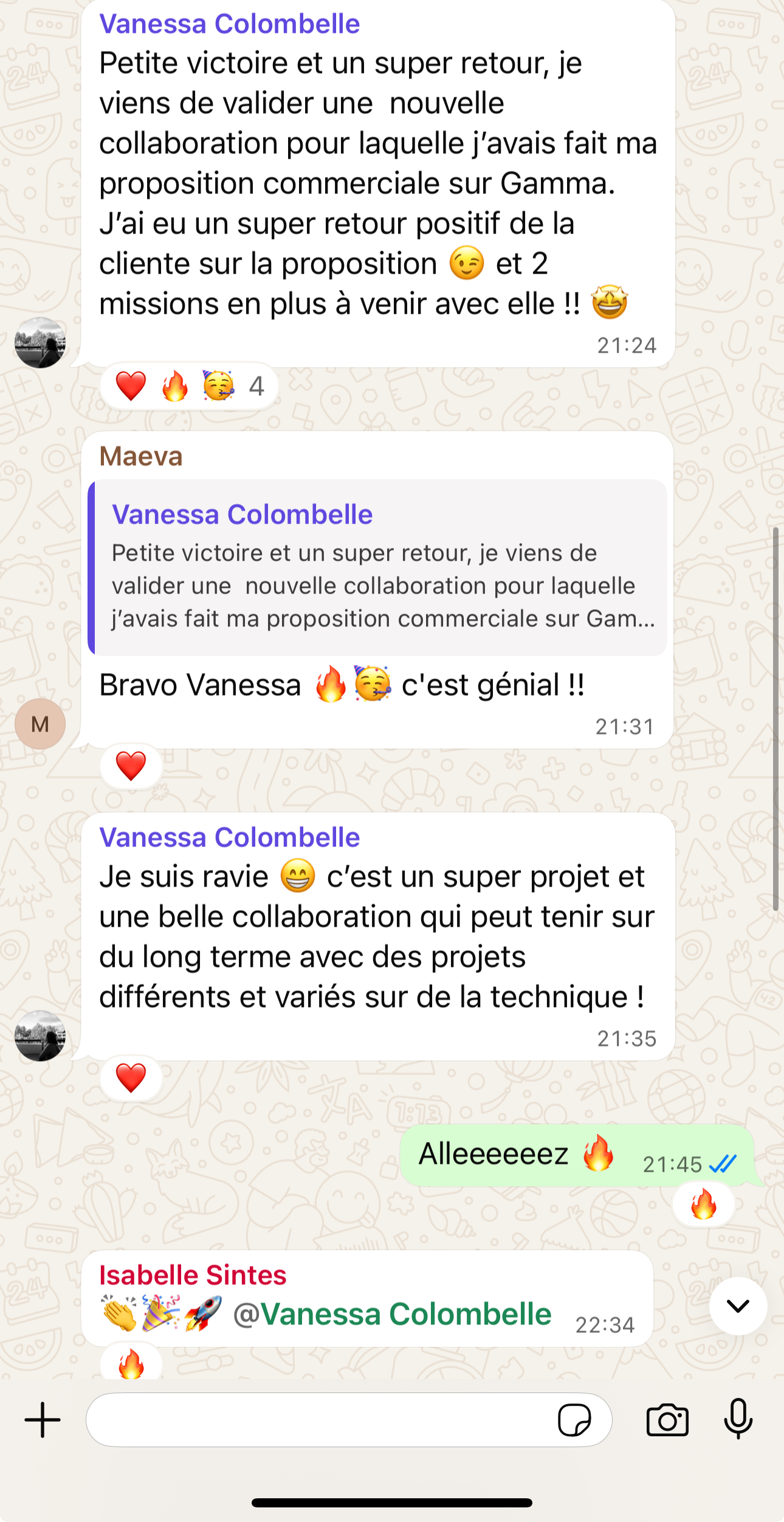
Task: Jump to latest messages with down chevron
Action: (738, 1306)
